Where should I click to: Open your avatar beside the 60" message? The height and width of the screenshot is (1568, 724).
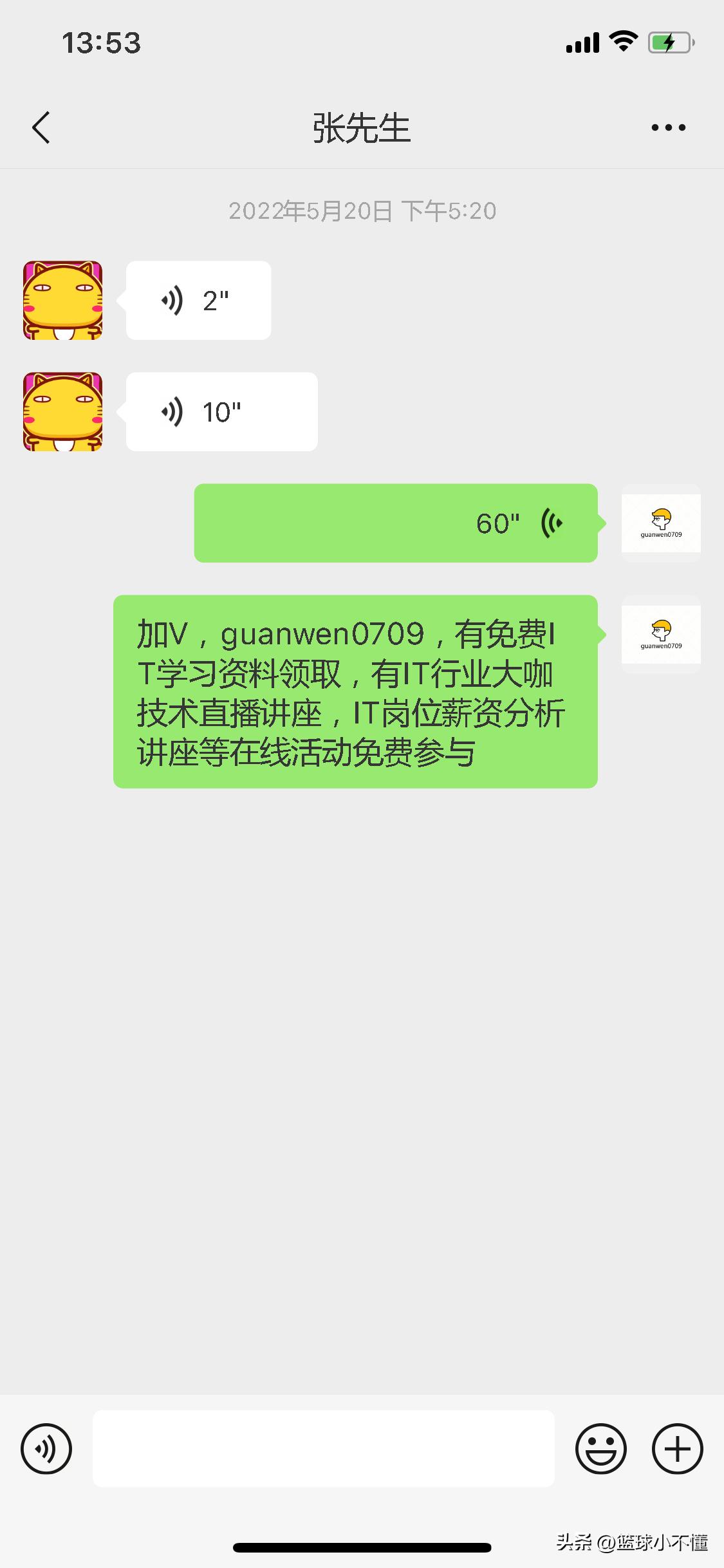(x=661, y=523)
